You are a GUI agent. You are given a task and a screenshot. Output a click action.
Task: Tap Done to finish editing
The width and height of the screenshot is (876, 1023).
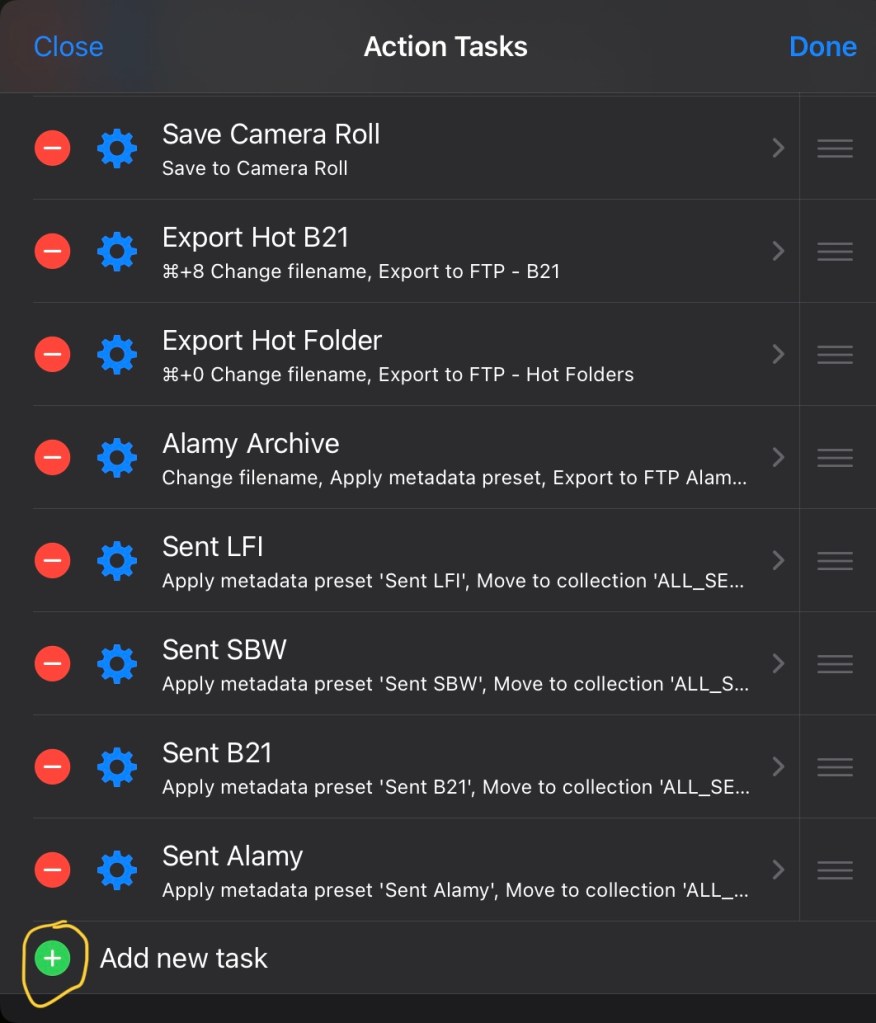(822, 47)
